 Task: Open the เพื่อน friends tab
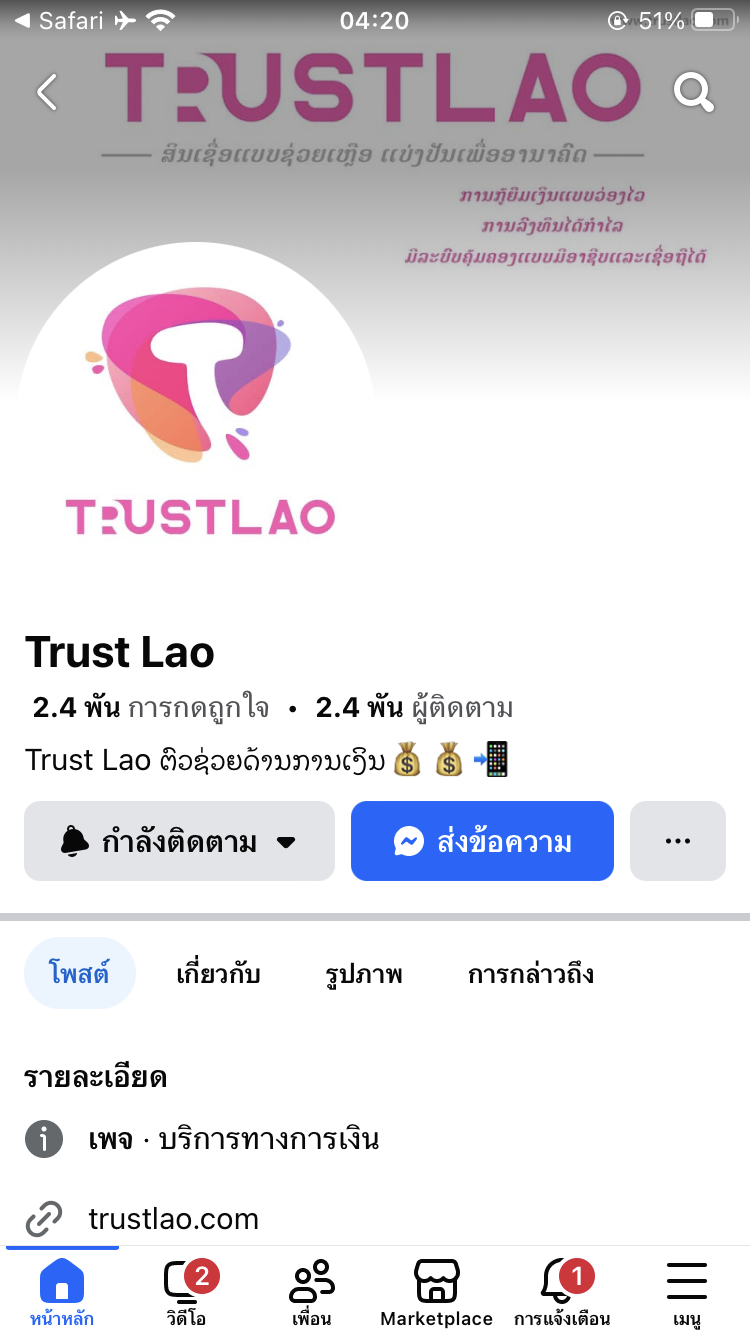(x=312, y=1293)
